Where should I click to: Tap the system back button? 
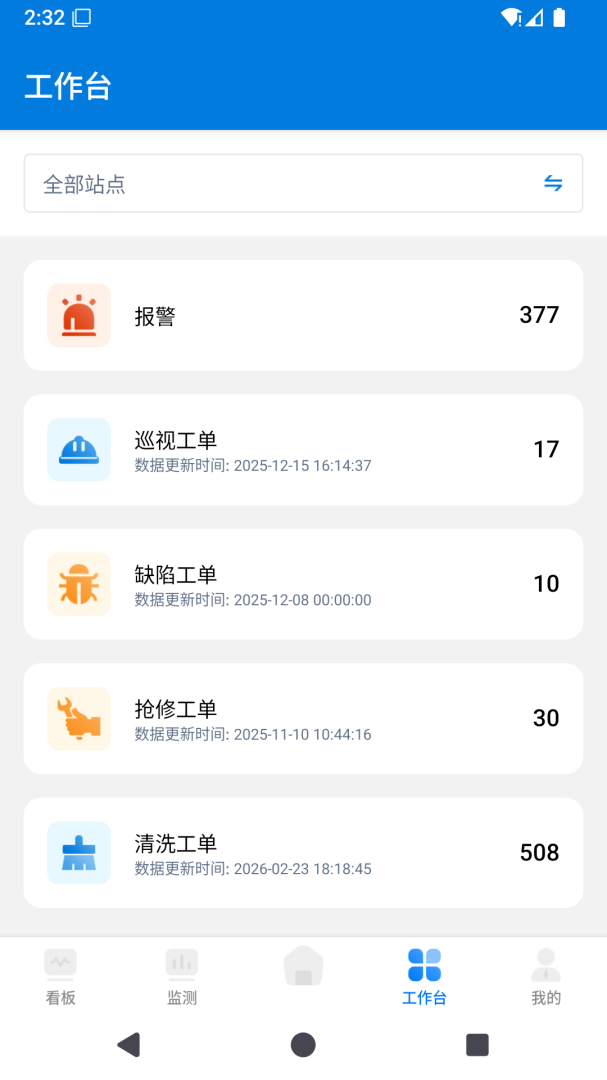click(x=128, y=1045)
